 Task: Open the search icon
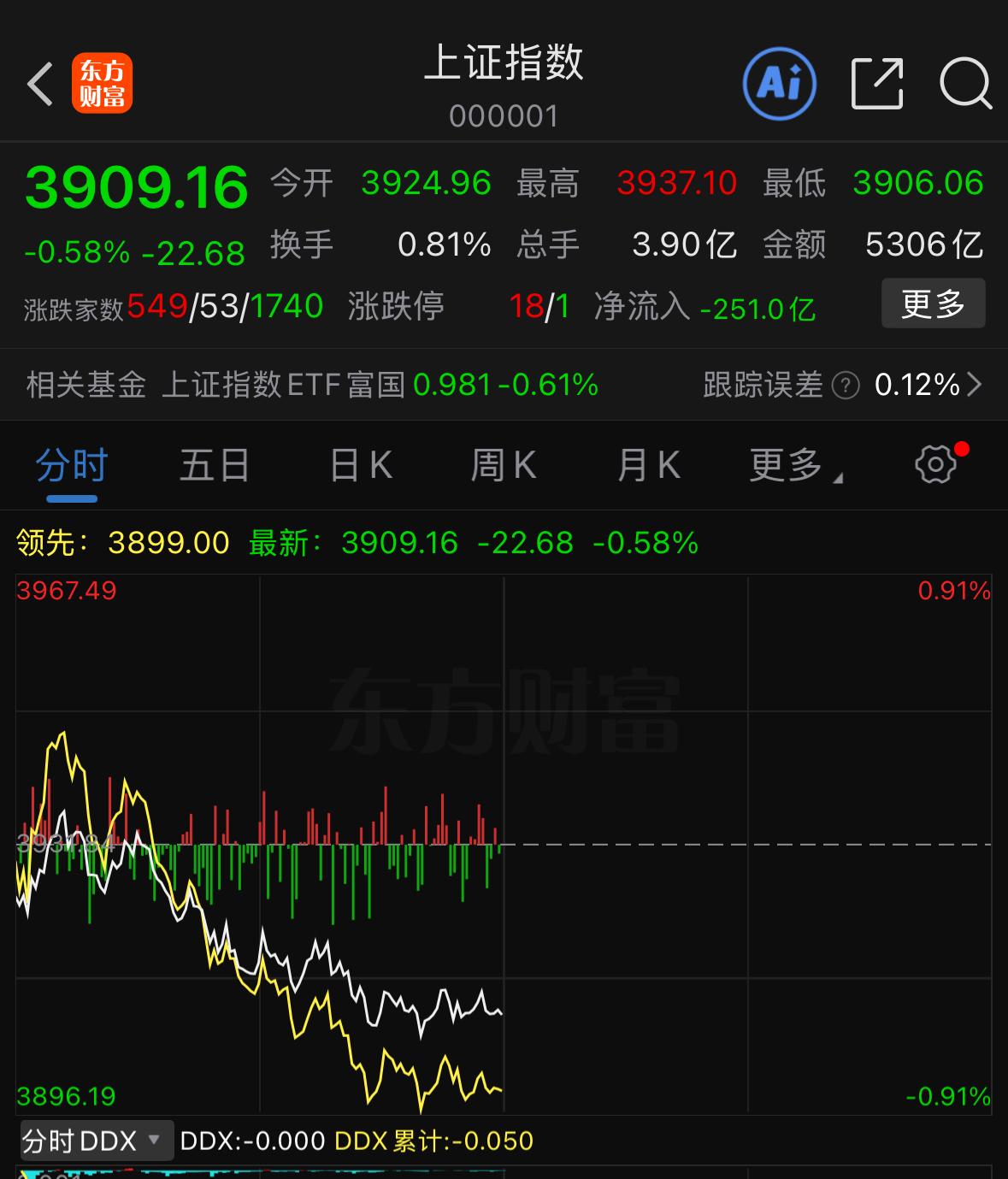964,83
